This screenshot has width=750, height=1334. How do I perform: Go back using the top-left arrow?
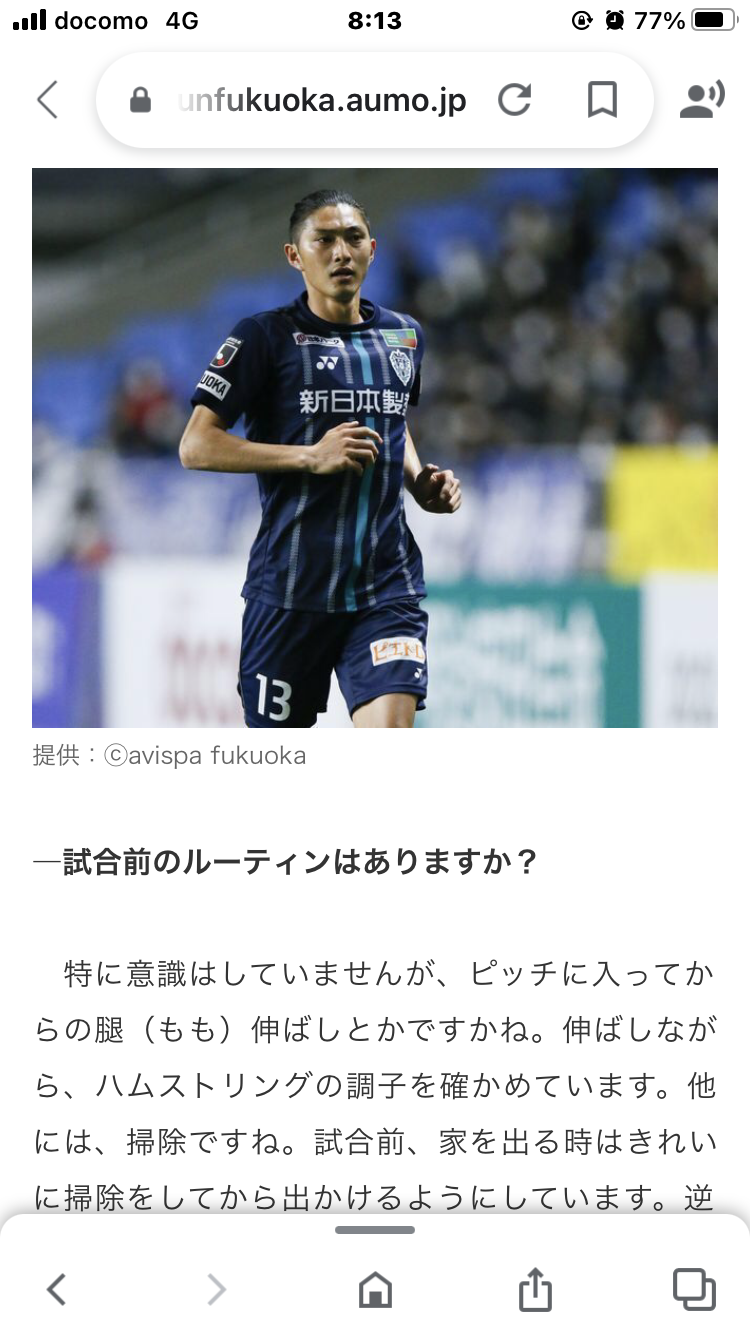tap(47, 100)
